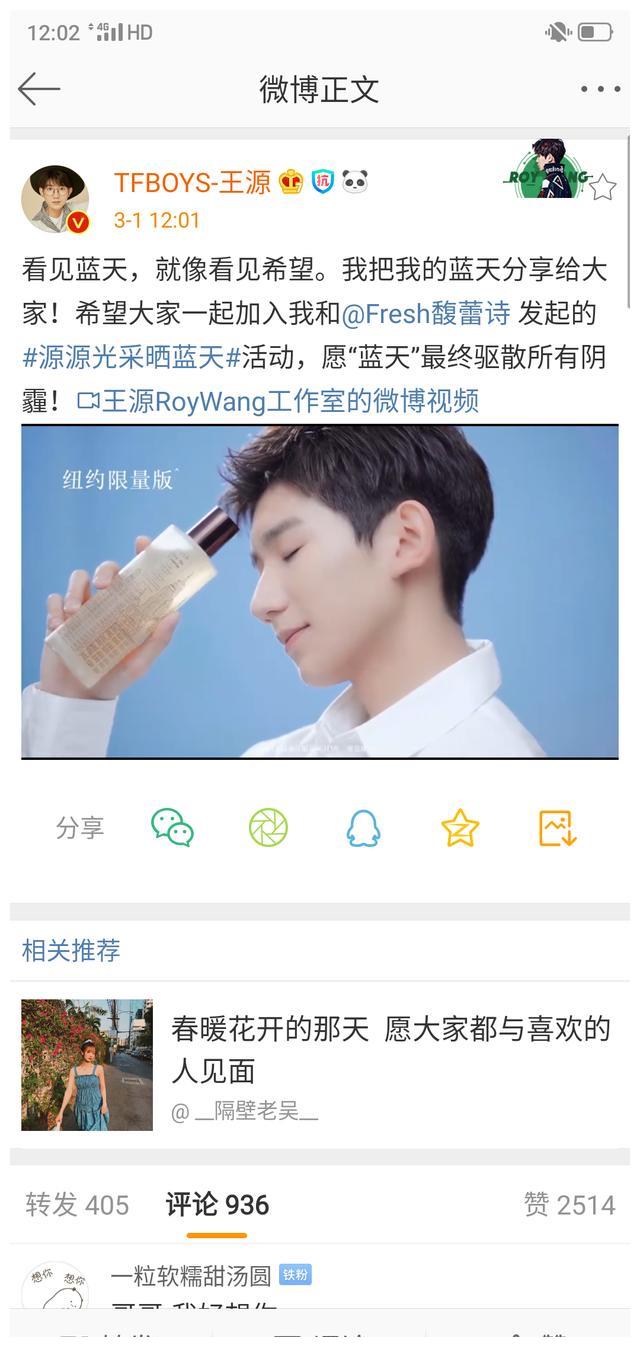
Task: Share the post to QQ
Action: tap(364, 828)
